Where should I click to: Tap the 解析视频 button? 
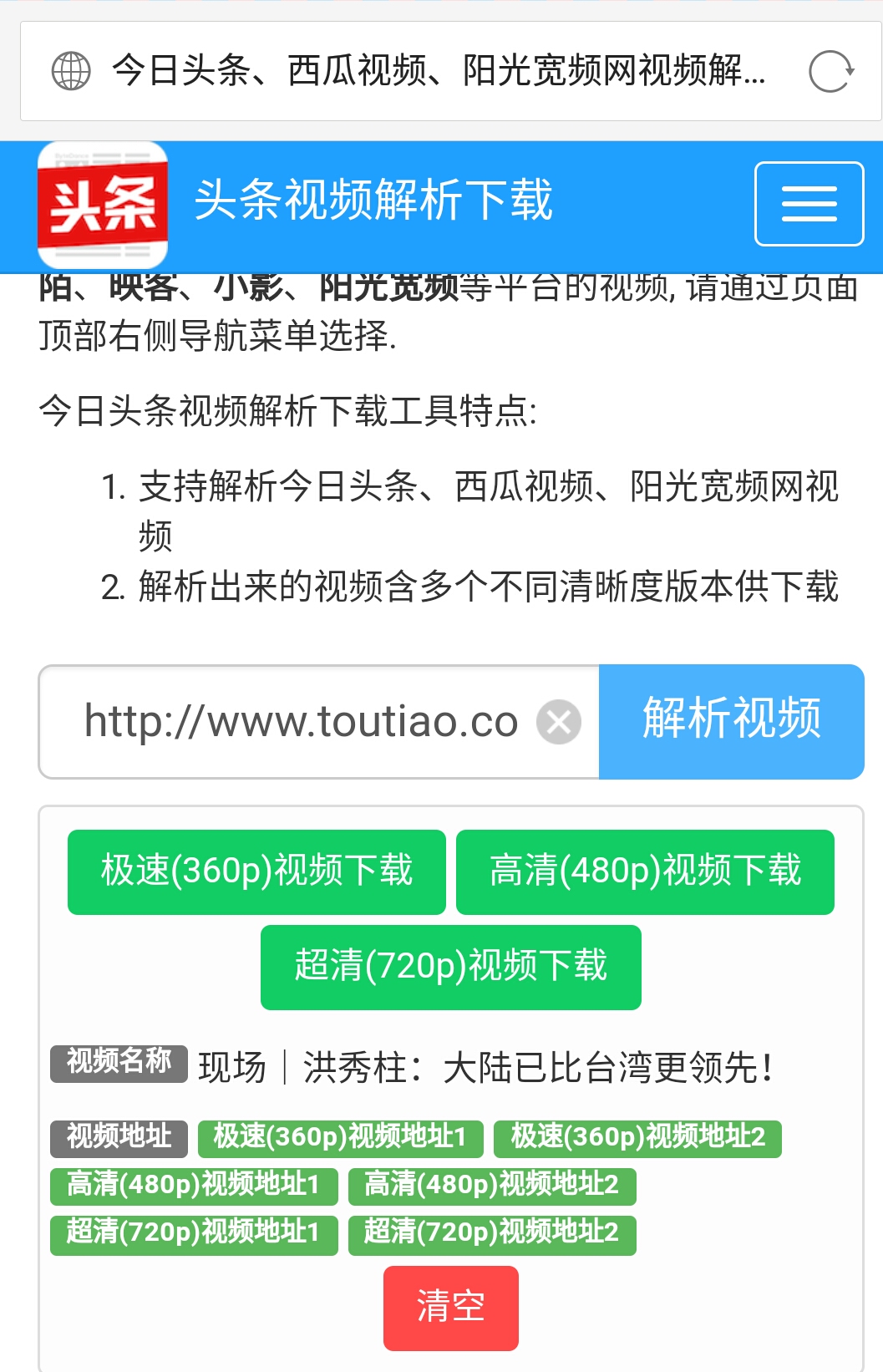[731, 722]
